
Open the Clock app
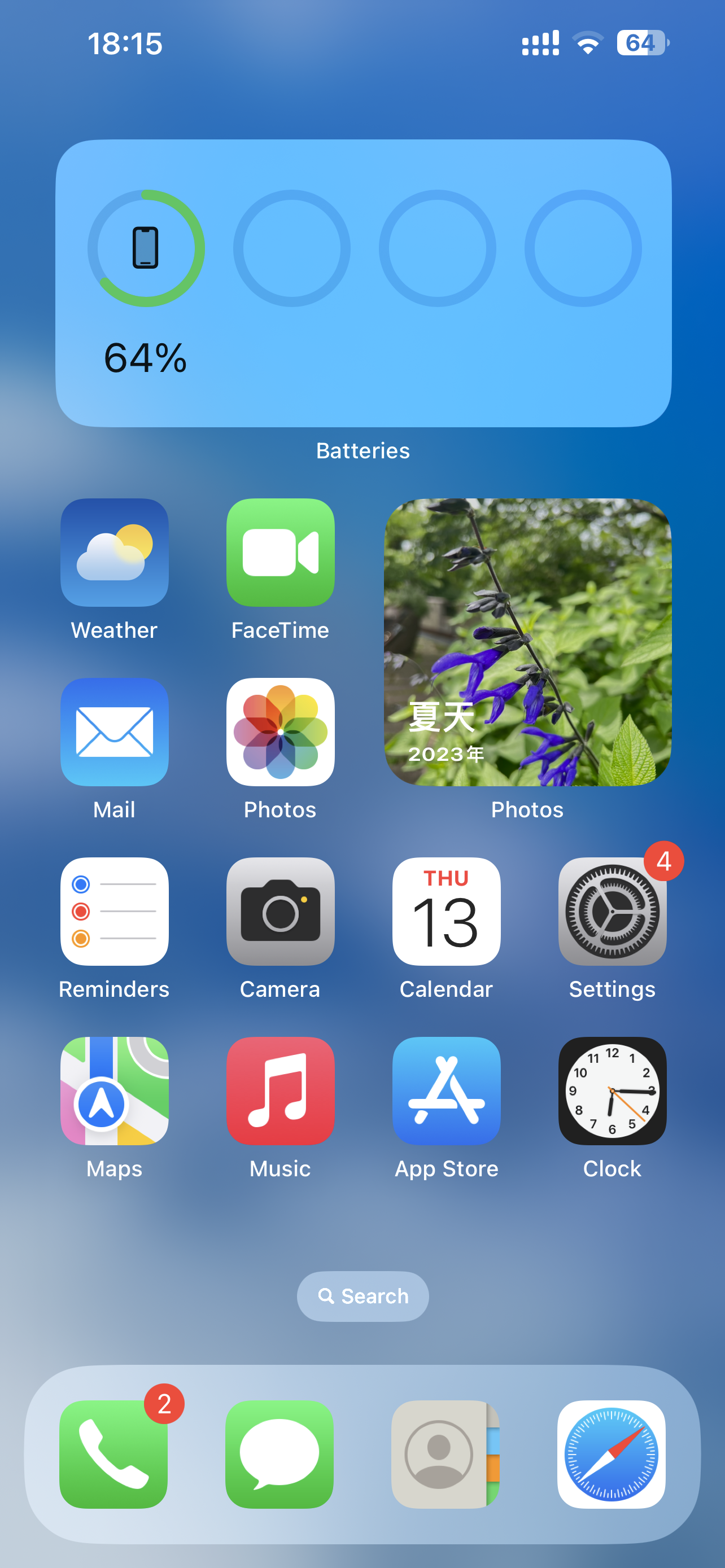612,1091
